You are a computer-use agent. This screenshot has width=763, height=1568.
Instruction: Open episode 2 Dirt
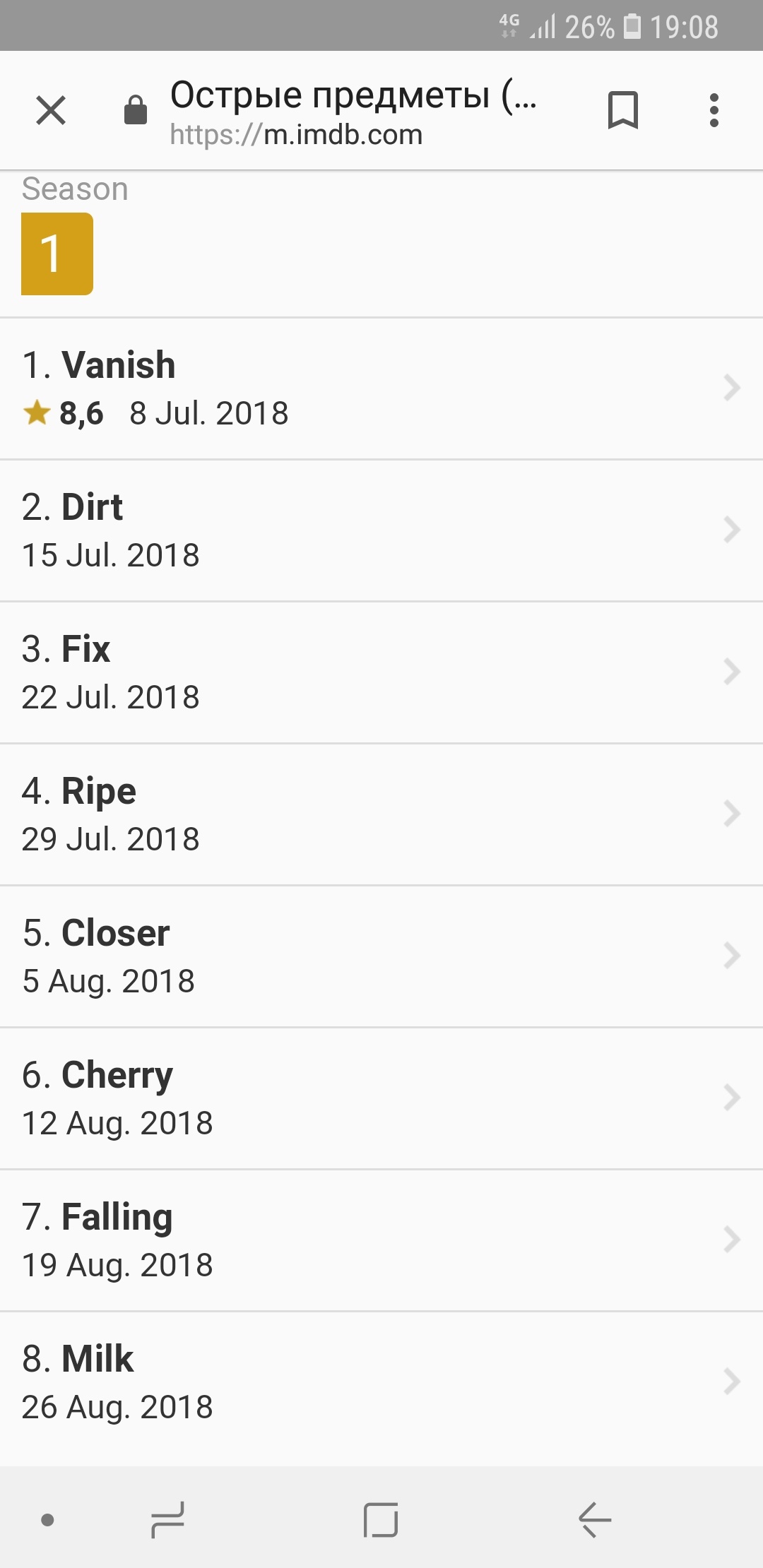click(x=381, y=530)
